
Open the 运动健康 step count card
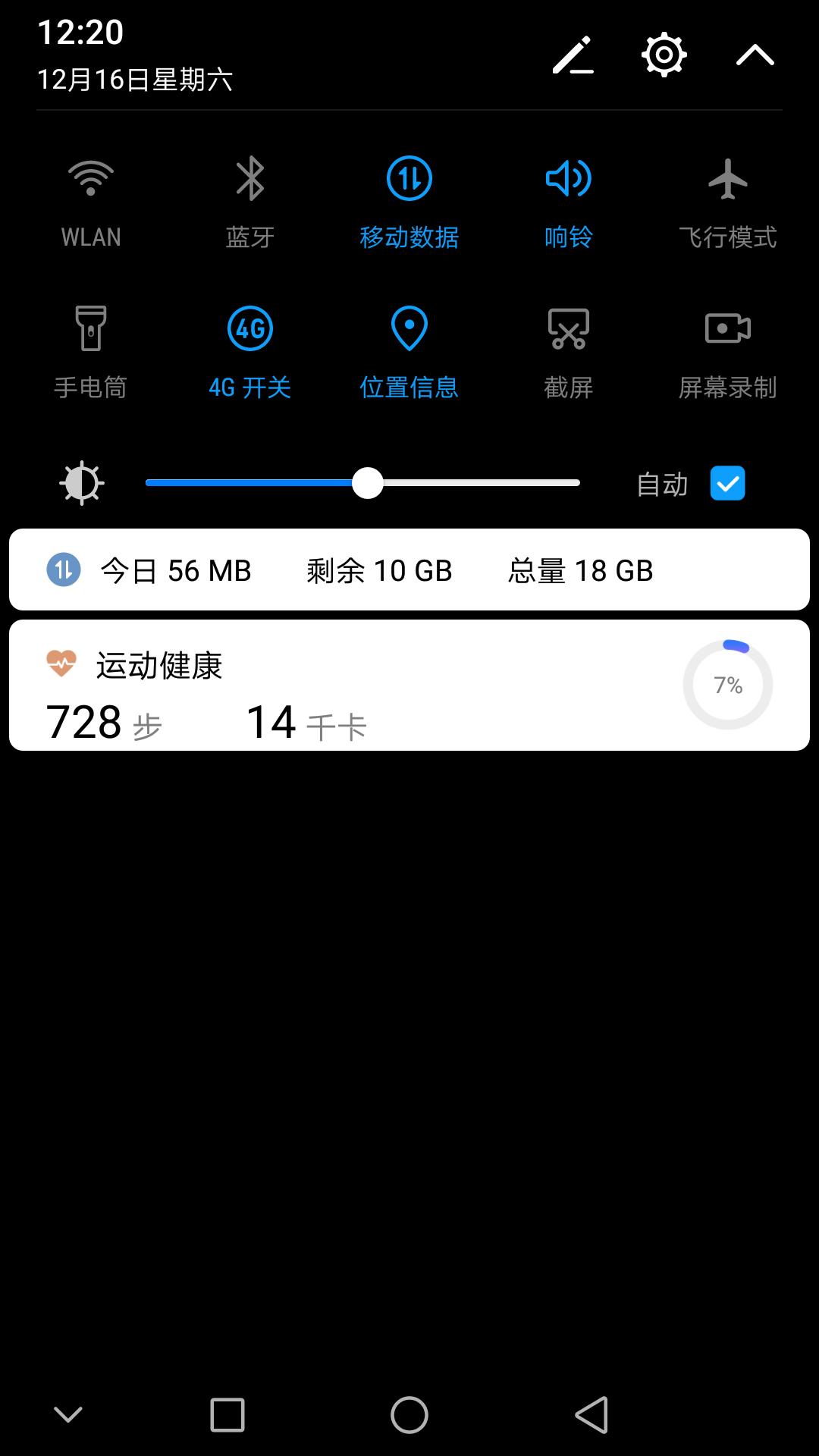[x=409, y=686]
